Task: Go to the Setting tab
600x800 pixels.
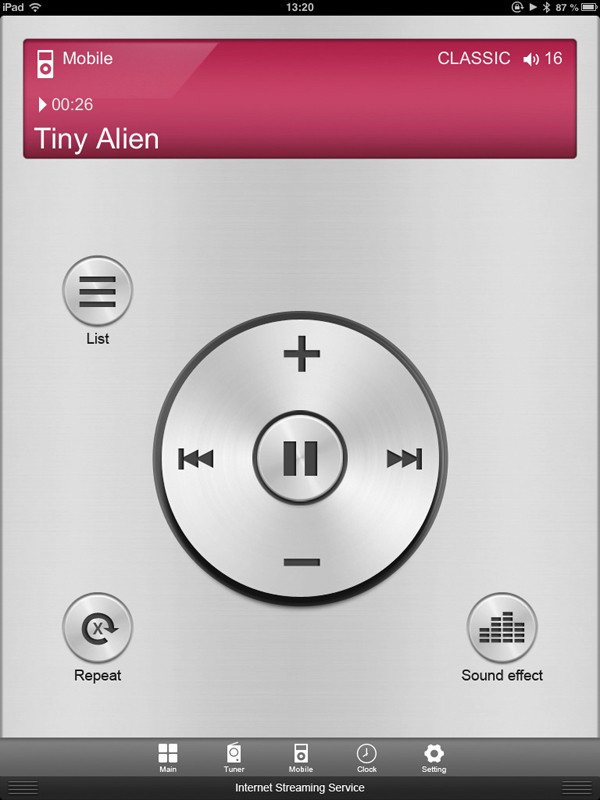Action: click(434, 757)
